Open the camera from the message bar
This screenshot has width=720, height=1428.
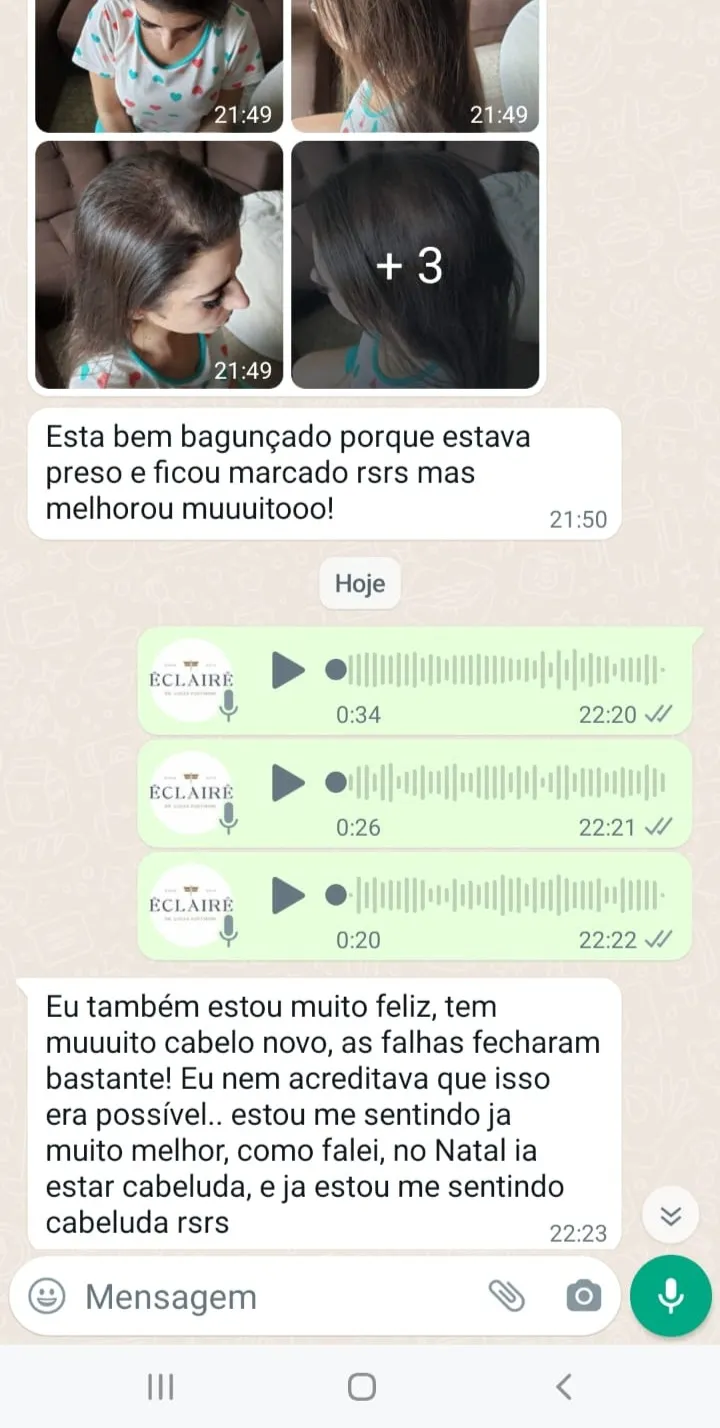click(x=581, y=1296)
